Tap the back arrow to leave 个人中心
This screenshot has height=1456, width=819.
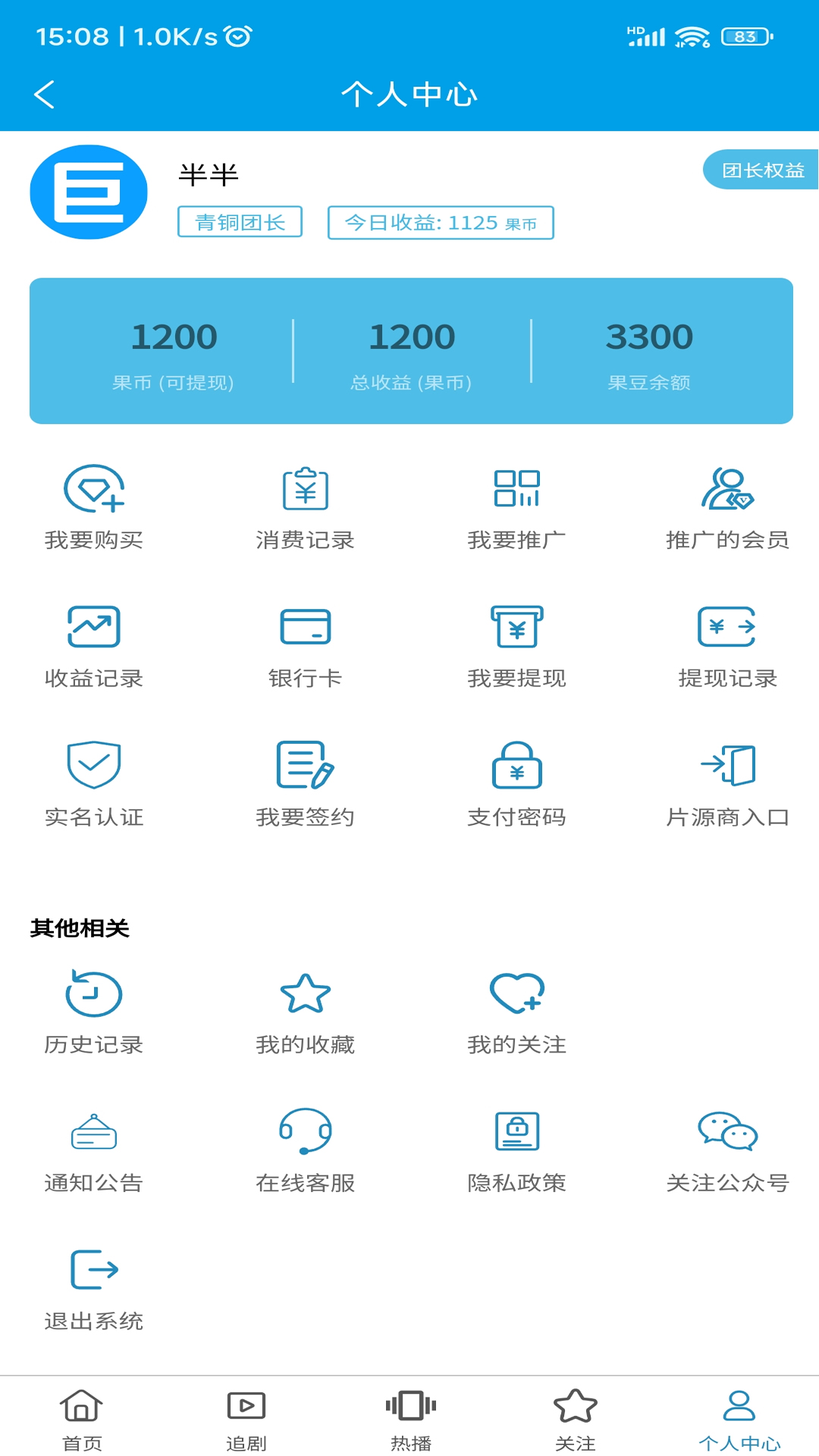[43, 95]
